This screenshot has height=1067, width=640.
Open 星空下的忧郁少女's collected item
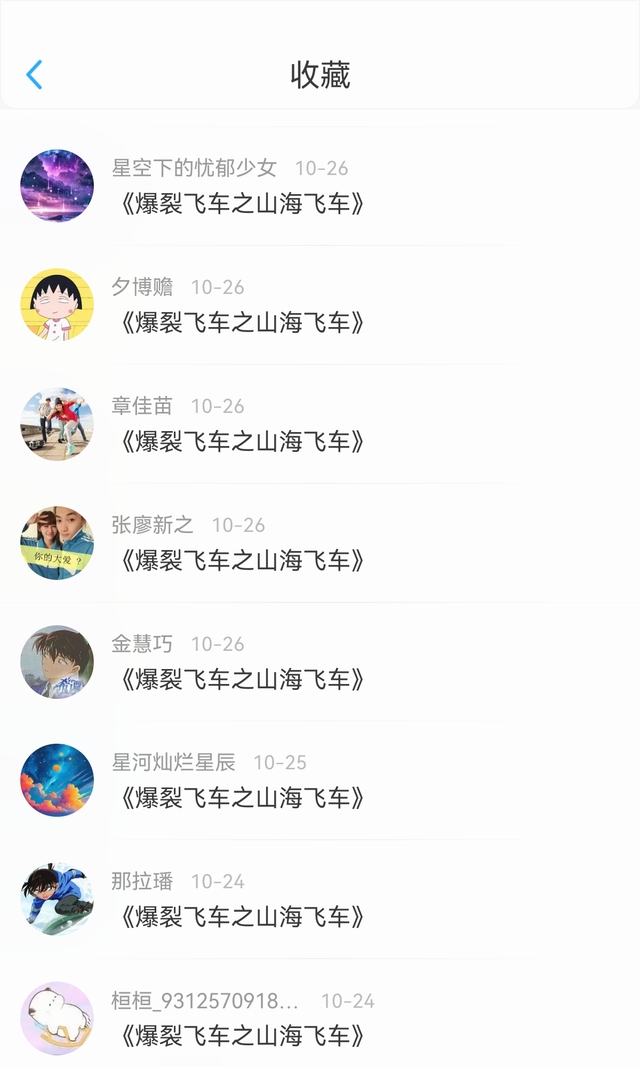240,204
